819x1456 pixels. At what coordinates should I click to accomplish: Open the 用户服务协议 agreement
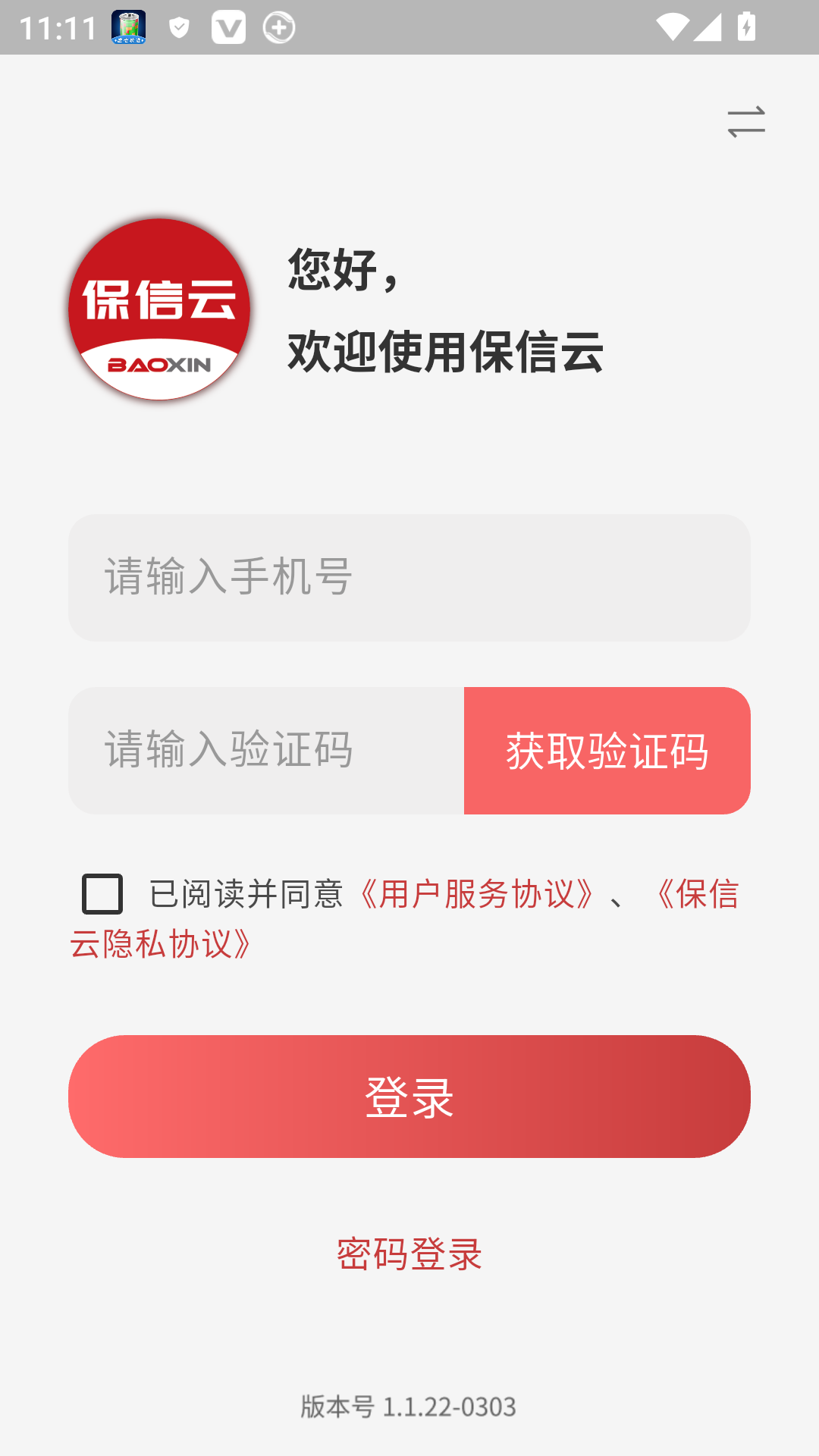[x=476, y=896]
